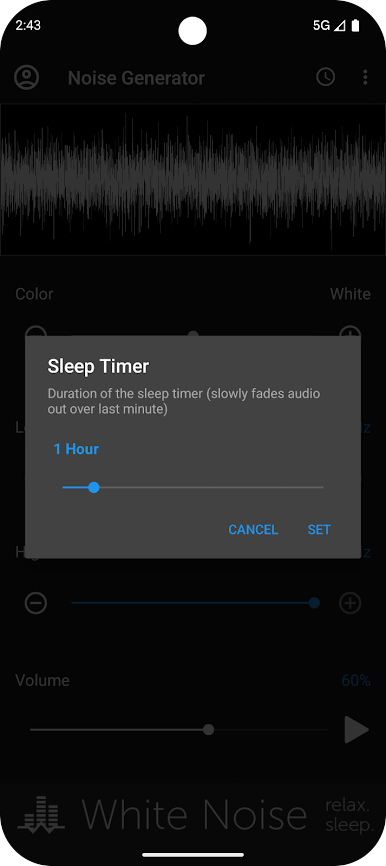The height and width of the screenshot is (866, 386).
Task: Confirm the sleep timer with SET
Action: (x=319, y=530)
